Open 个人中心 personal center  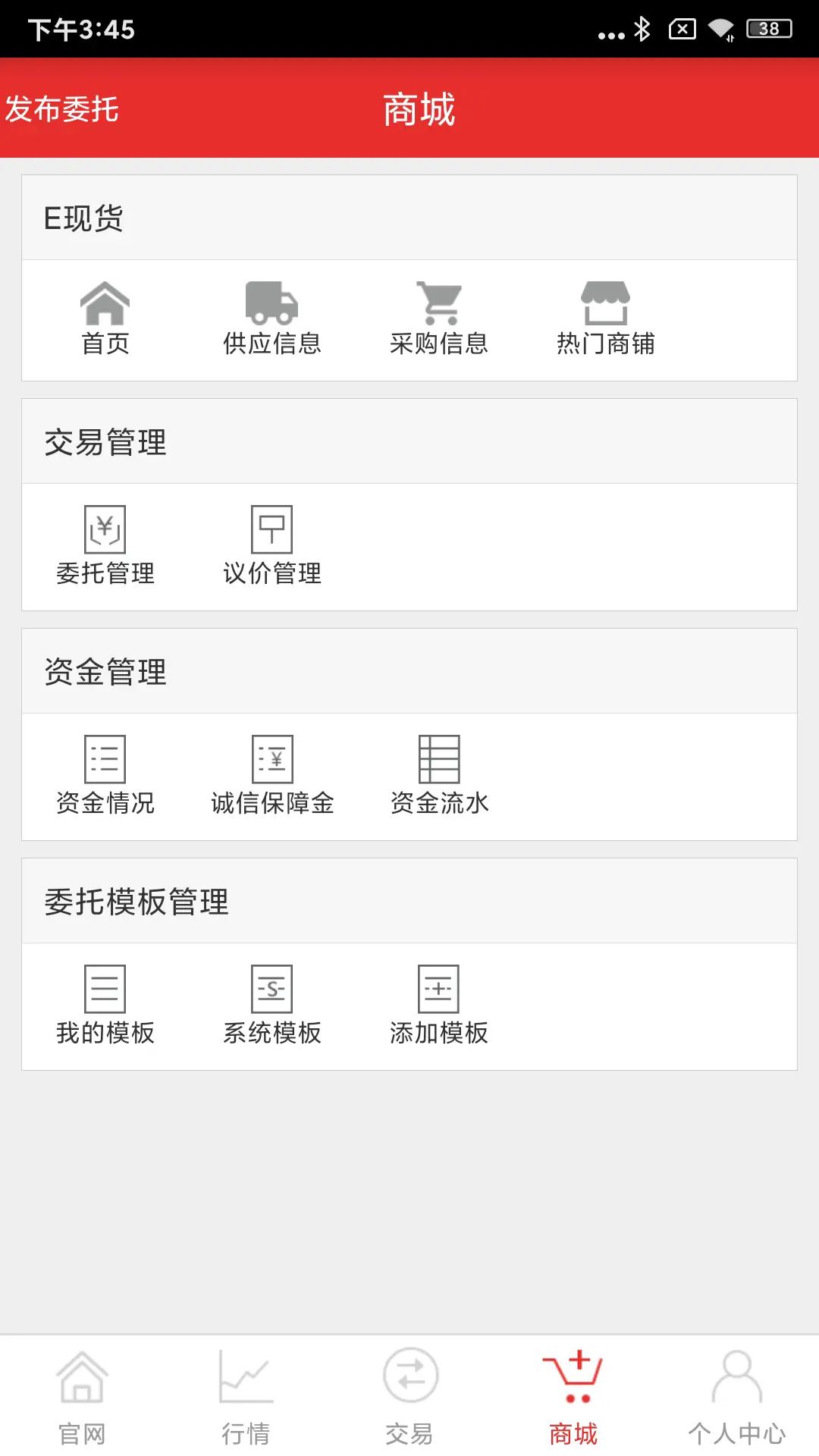737,1399
